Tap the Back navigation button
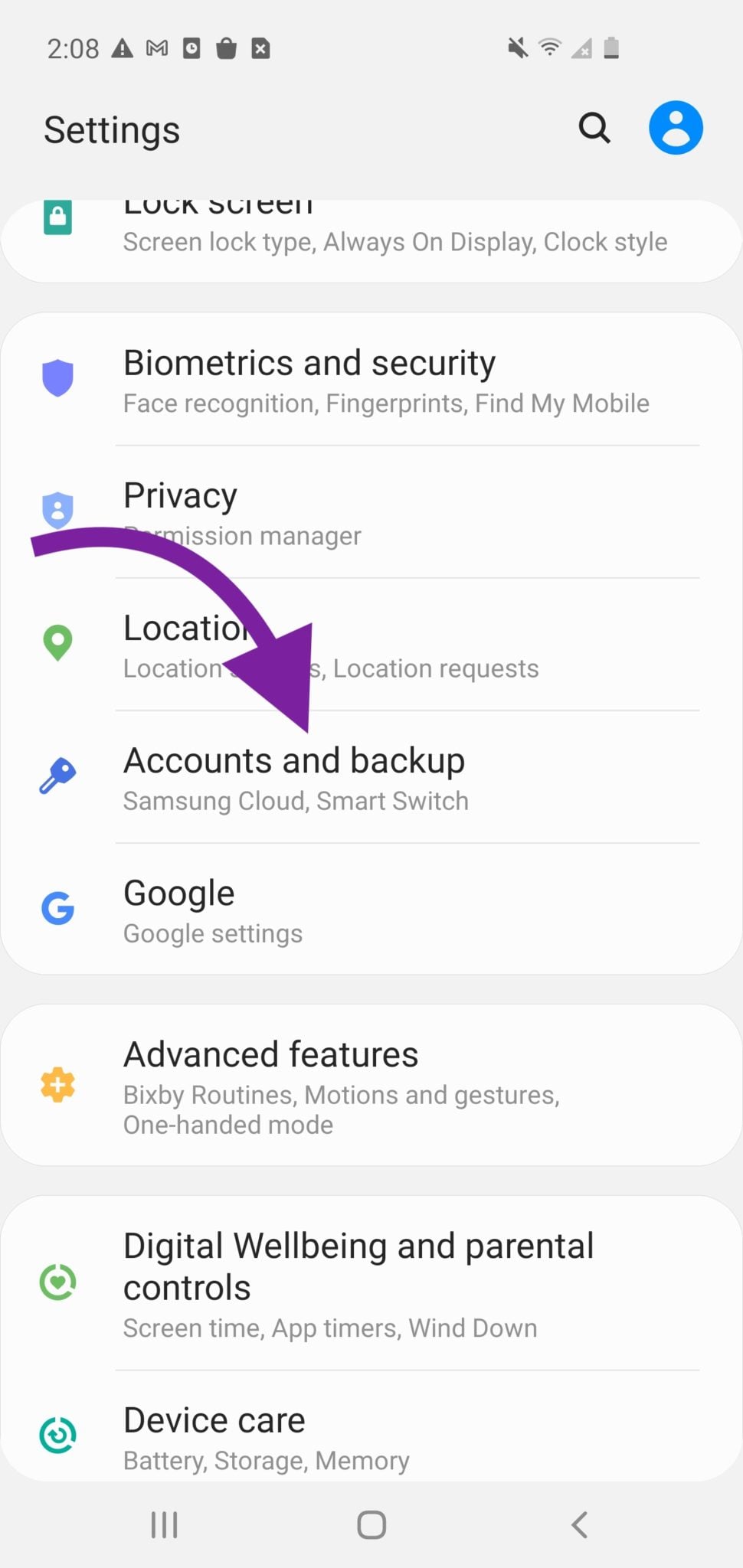The image size is (743, 1568). point(579,1524)
